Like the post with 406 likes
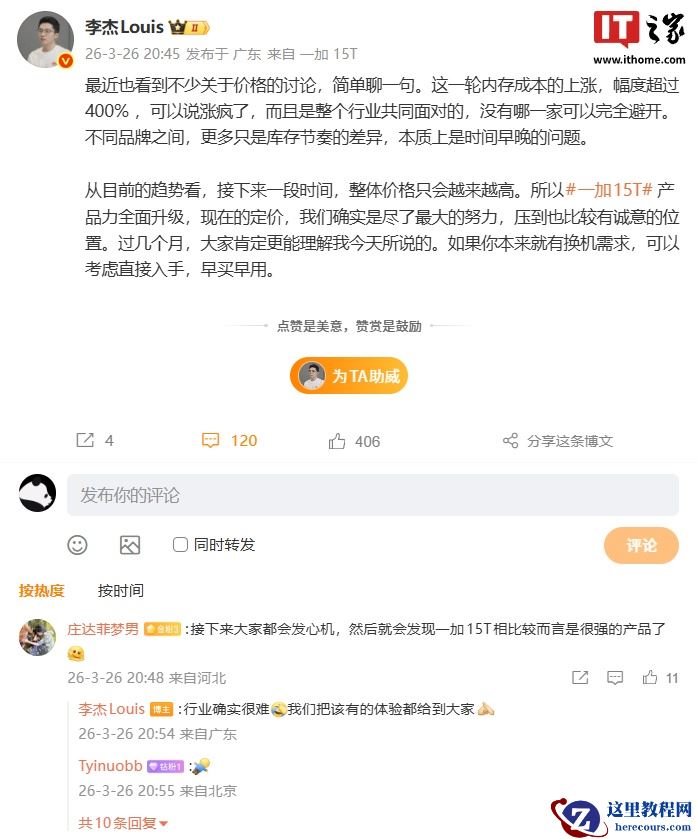 pos(354,440)
